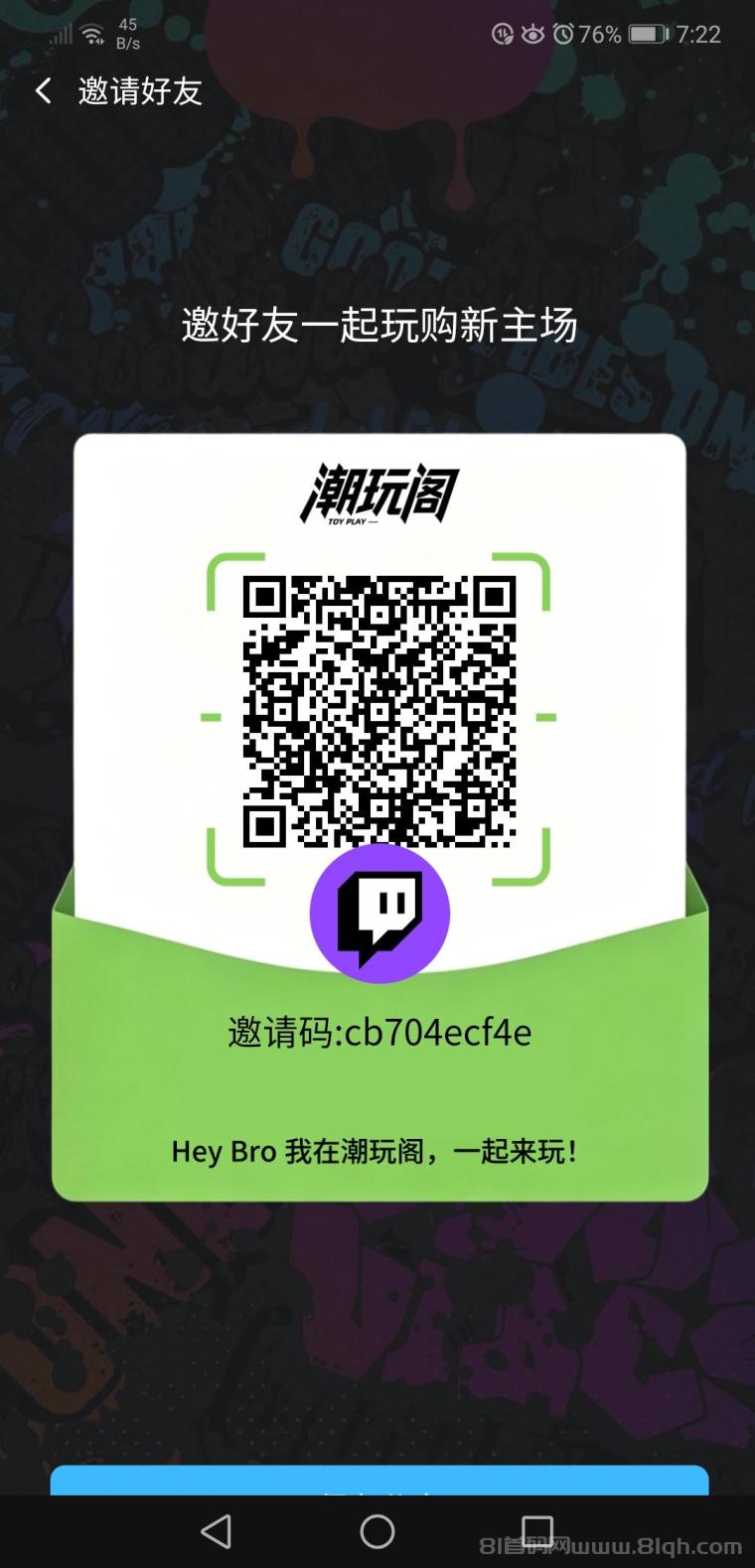Go back from the 邀请好友 page
The image size is (755, 1568).
coord(43,91)
